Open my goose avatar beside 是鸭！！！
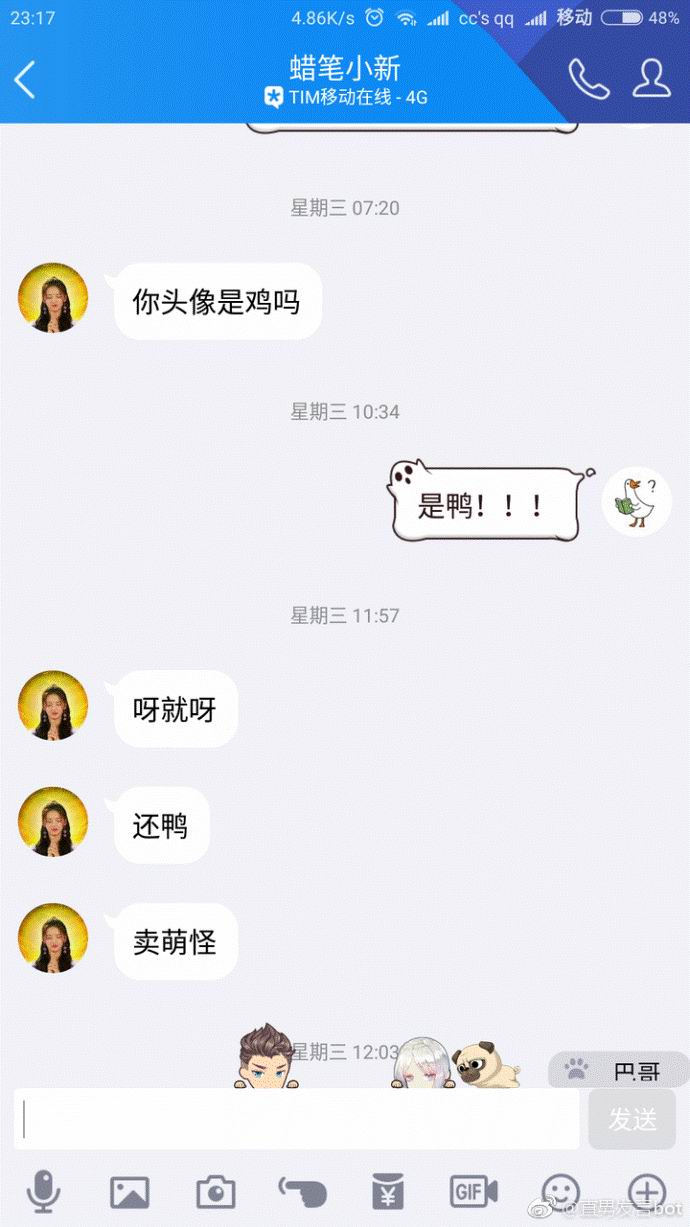The width and height of the screenshot is (690, 1227). [x=636, y=500]
